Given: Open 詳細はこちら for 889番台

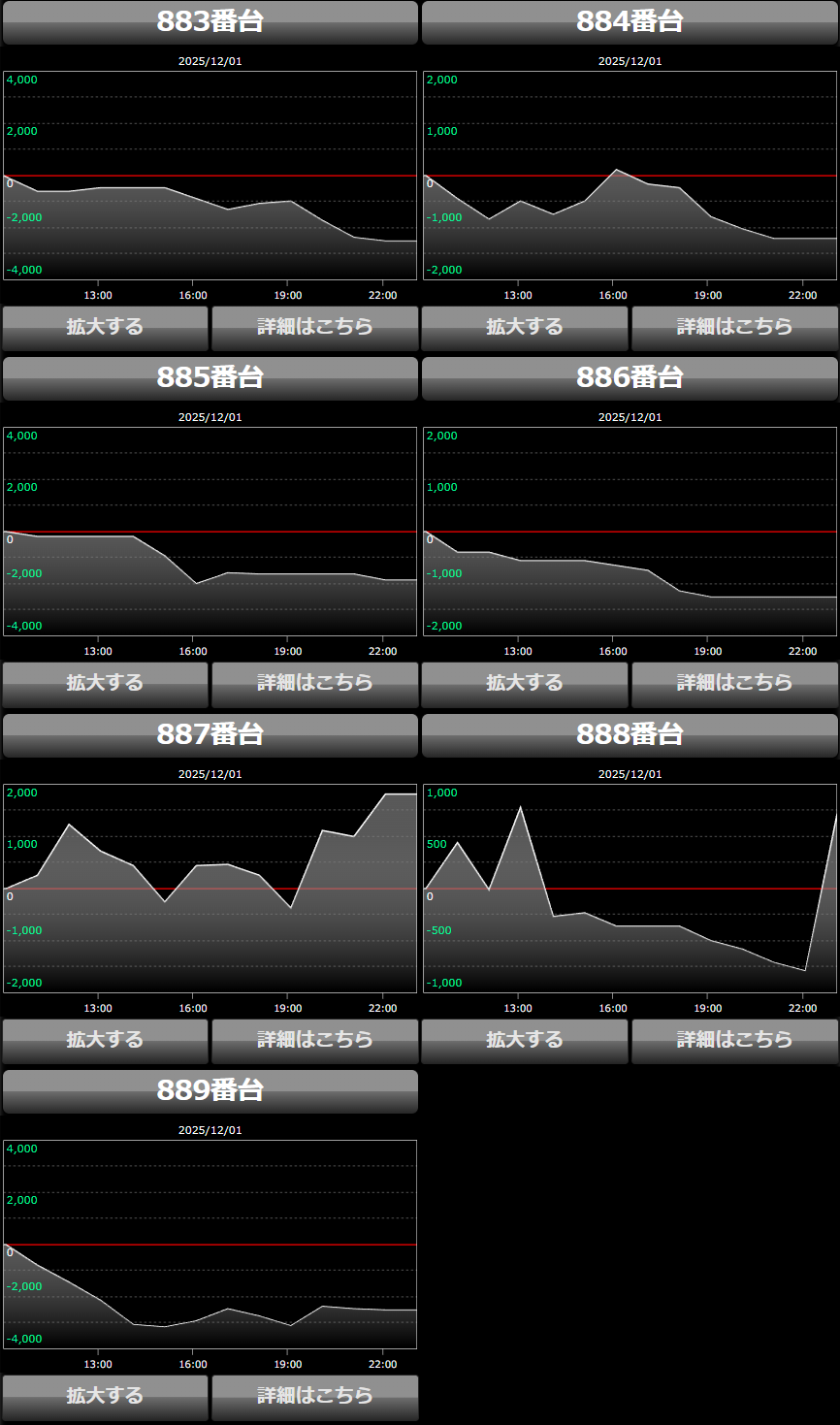Looking at the screenshot, I should (314, 1397).
